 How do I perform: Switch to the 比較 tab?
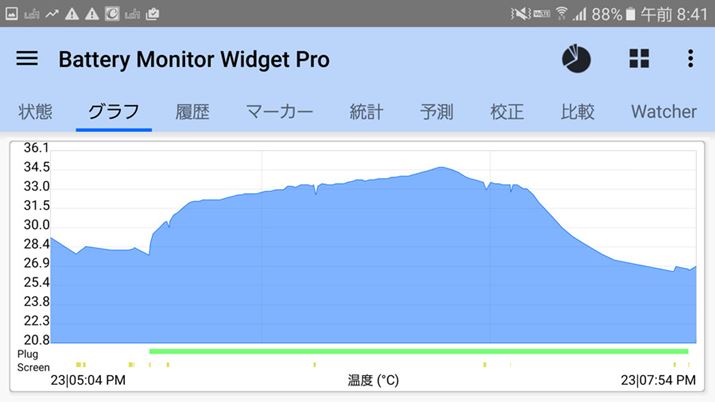click(x=577, y=111)
